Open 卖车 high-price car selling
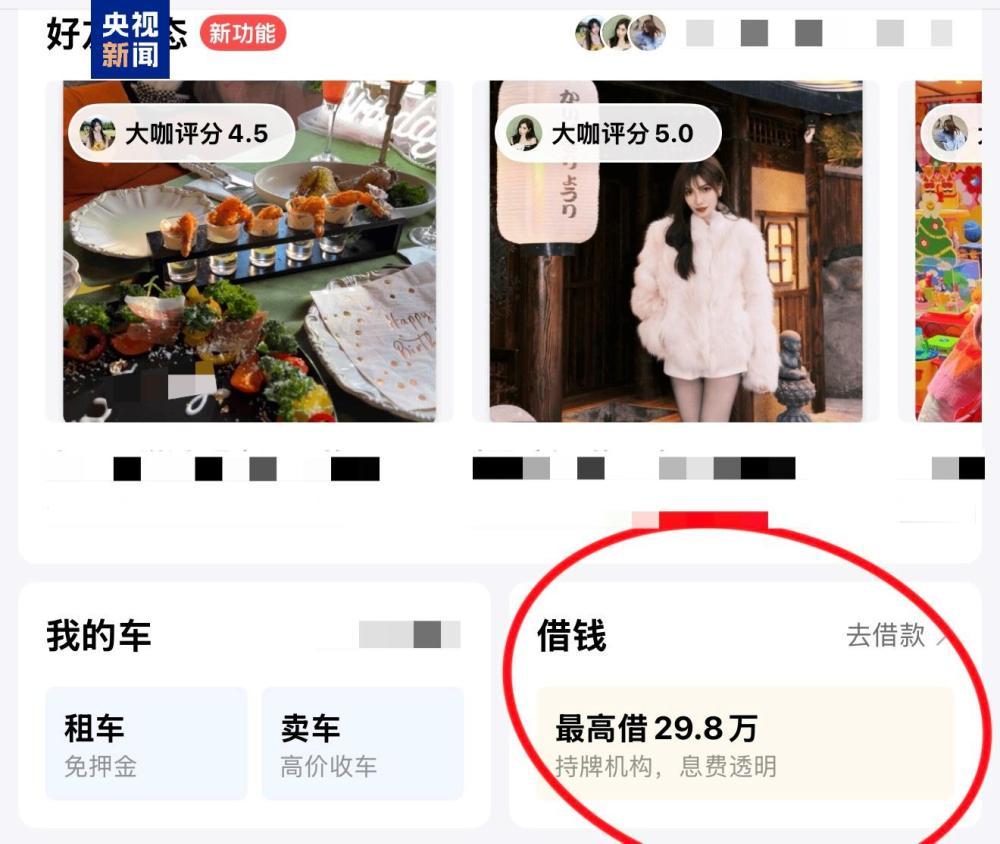Image resolution: width=1000 pixels, height=844 pixels. tap(362, 743)
